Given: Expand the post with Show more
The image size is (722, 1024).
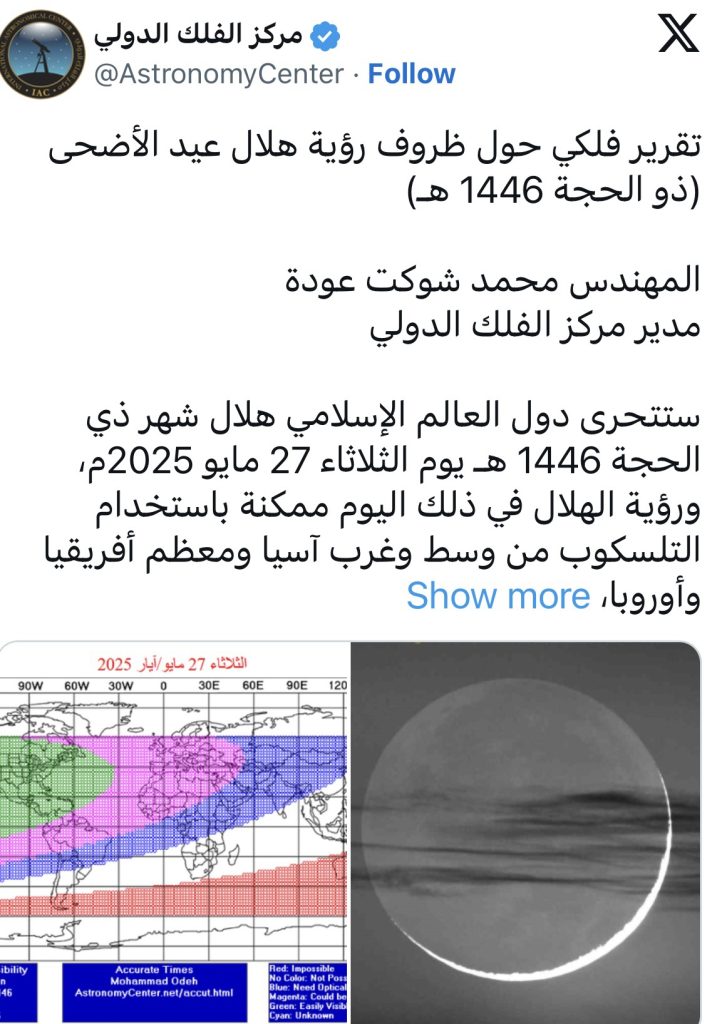Looking at the screenshot, I should click(497, 596).
